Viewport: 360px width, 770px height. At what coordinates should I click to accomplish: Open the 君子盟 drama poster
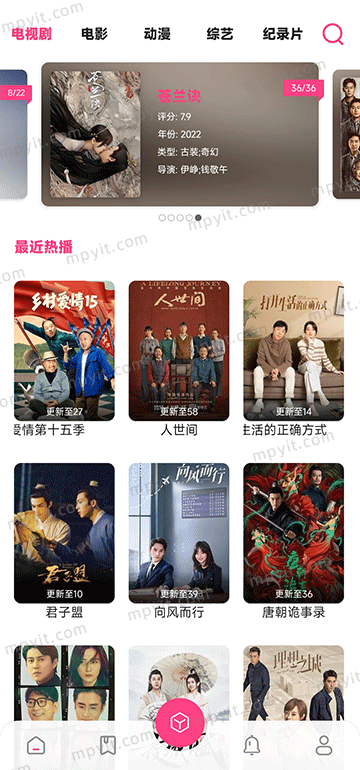(x=64, y=533)
